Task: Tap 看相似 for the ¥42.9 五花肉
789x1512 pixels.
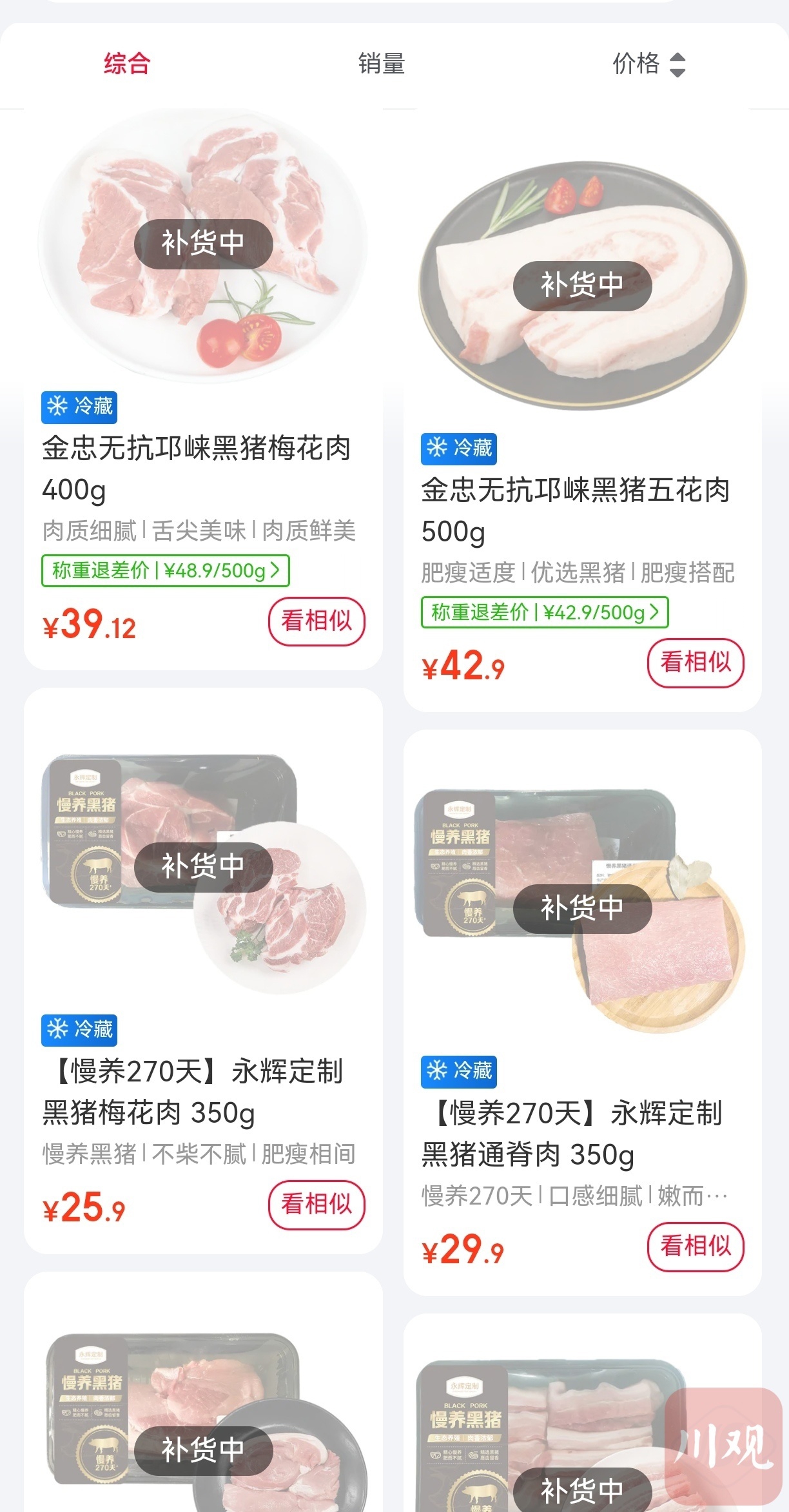Action: [695, 663]
